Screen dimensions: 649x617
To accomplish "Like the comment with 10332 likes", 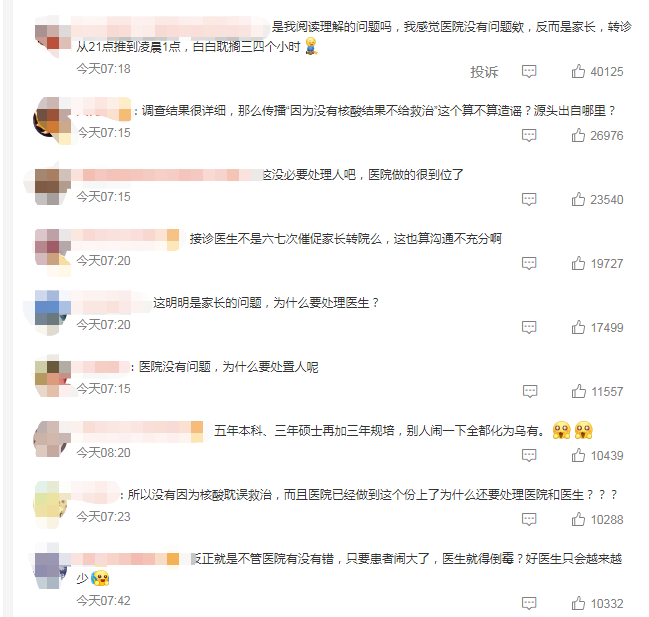I will click(578, 604).
